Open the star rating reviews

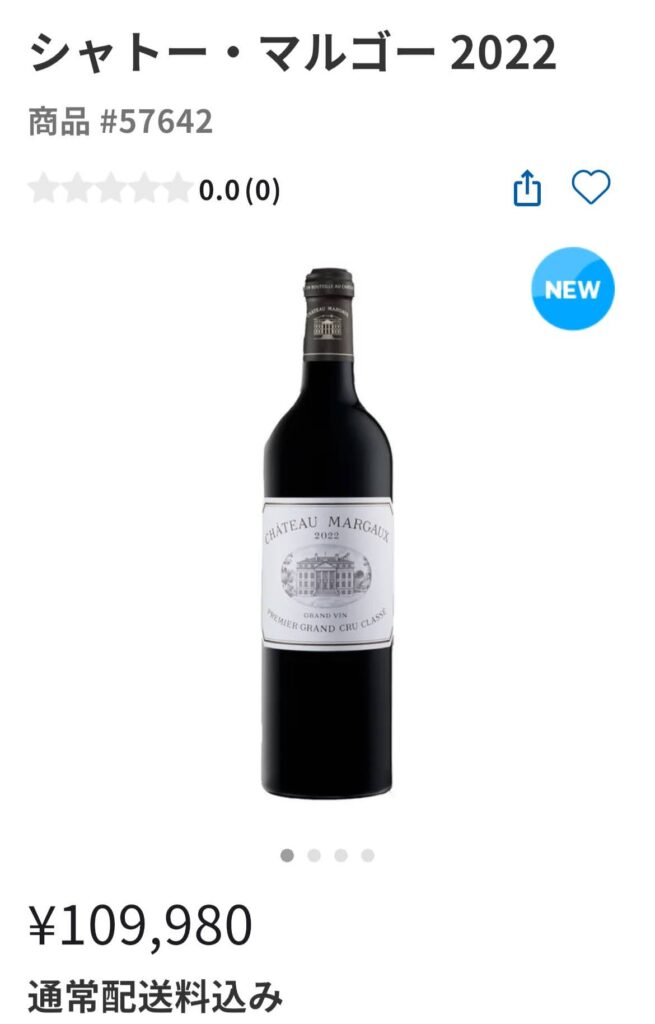[110, 189]
